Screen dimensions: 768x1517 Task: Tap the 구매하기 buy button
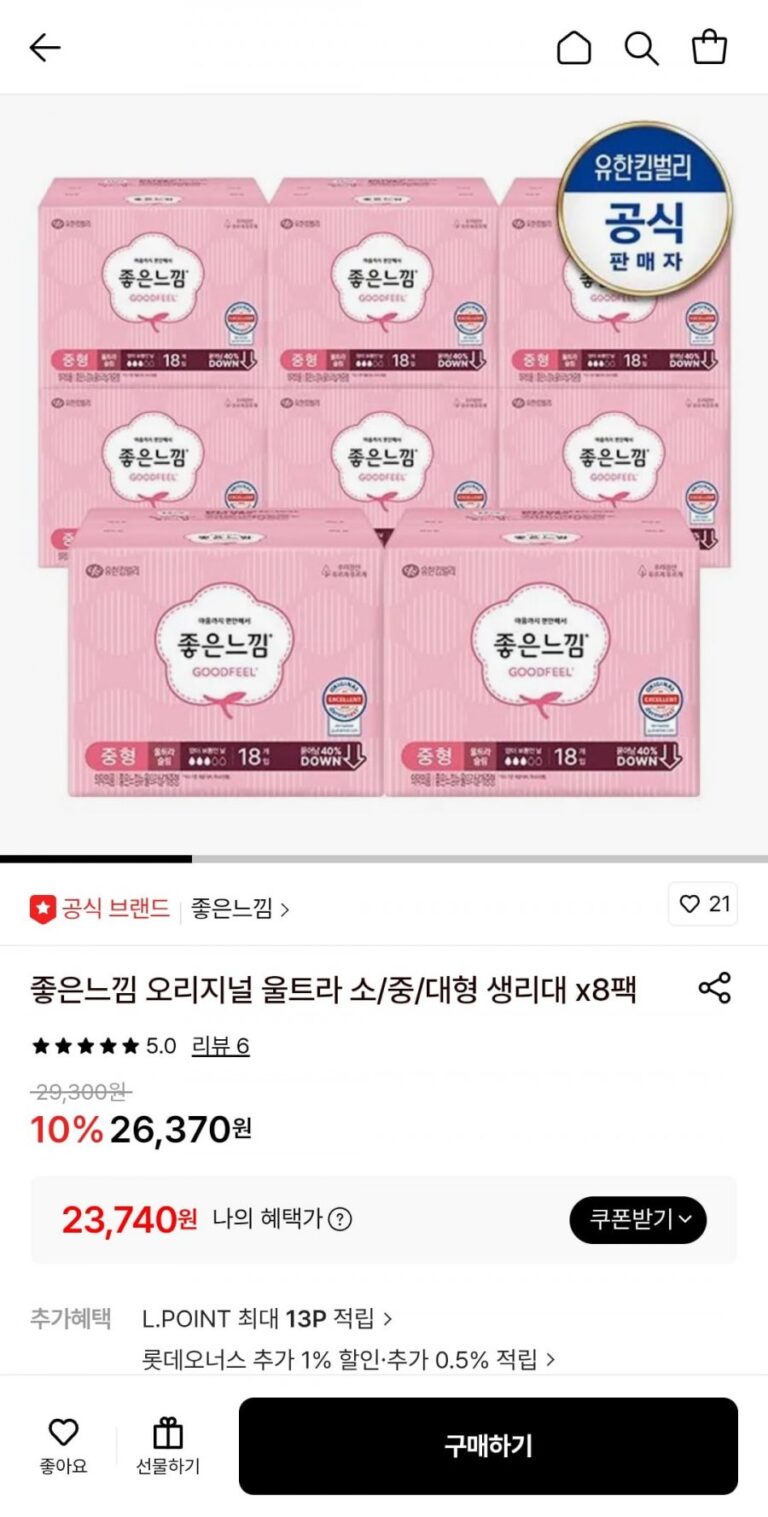(488, 1446)
